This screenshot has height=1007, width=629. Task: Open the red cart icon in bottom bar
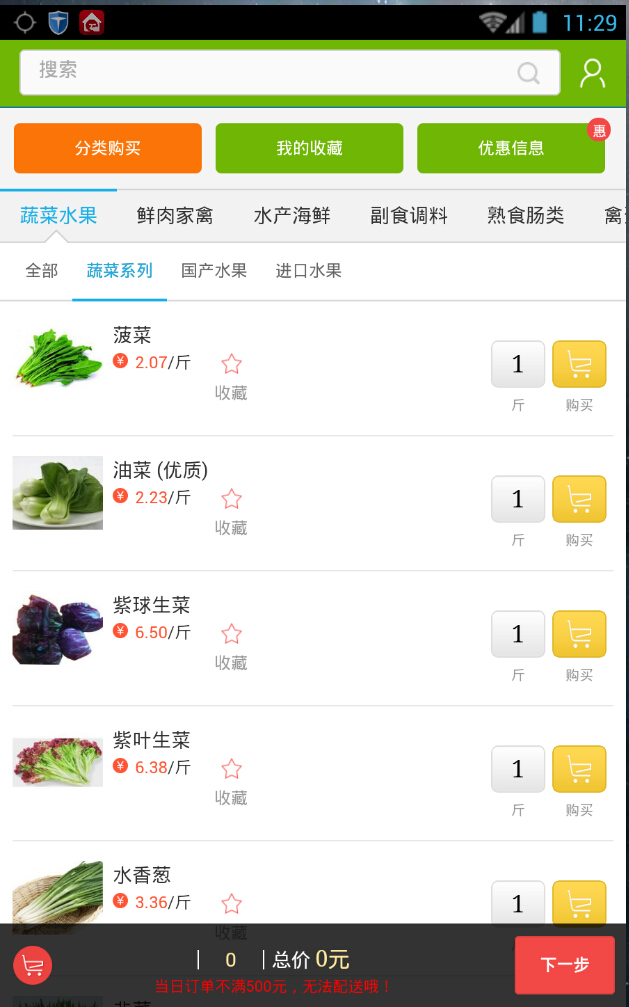(32, 966)
